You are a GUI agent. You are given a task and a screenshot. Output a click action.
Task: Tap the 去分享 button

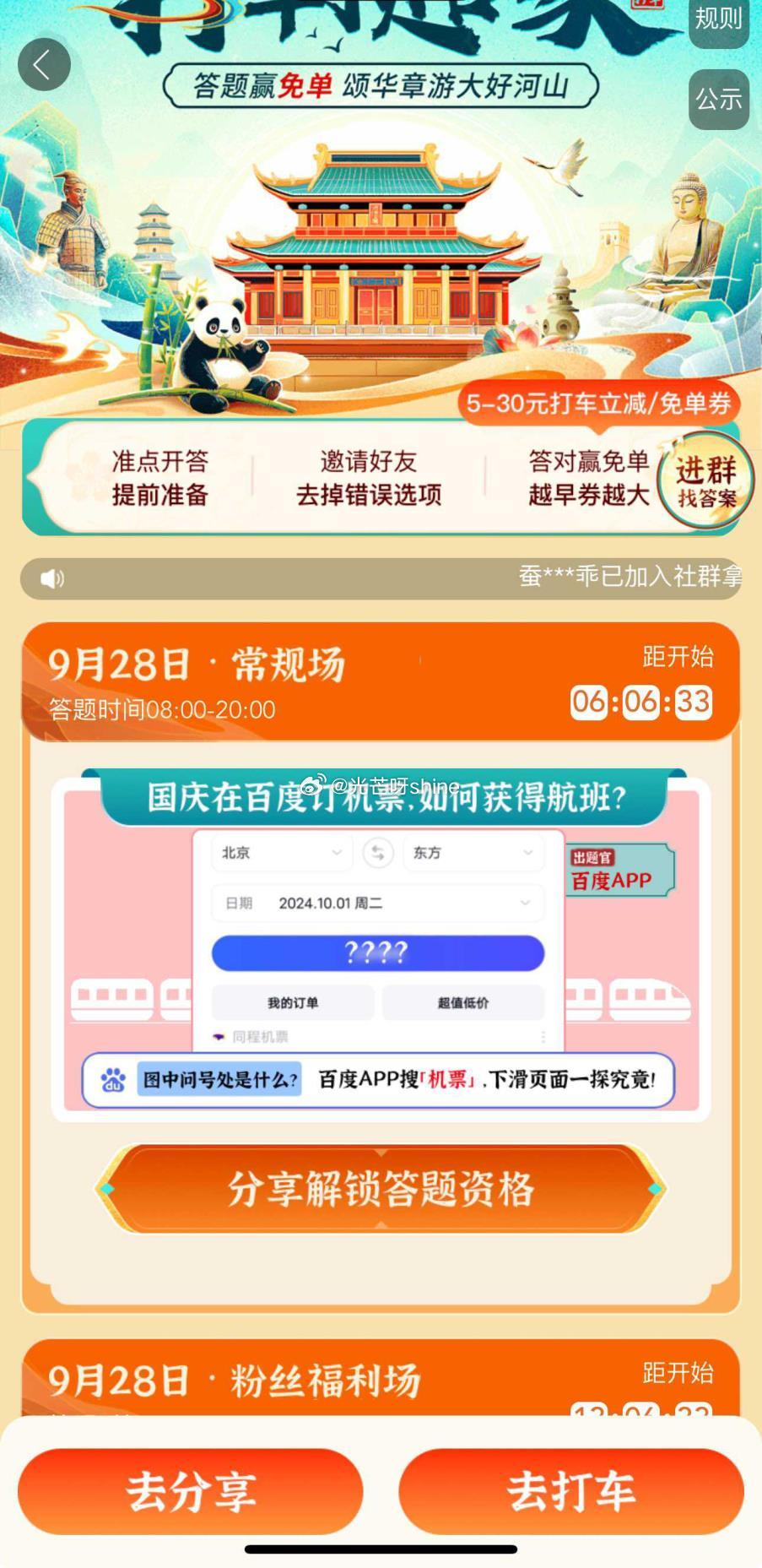click(x=191, y=1491)
